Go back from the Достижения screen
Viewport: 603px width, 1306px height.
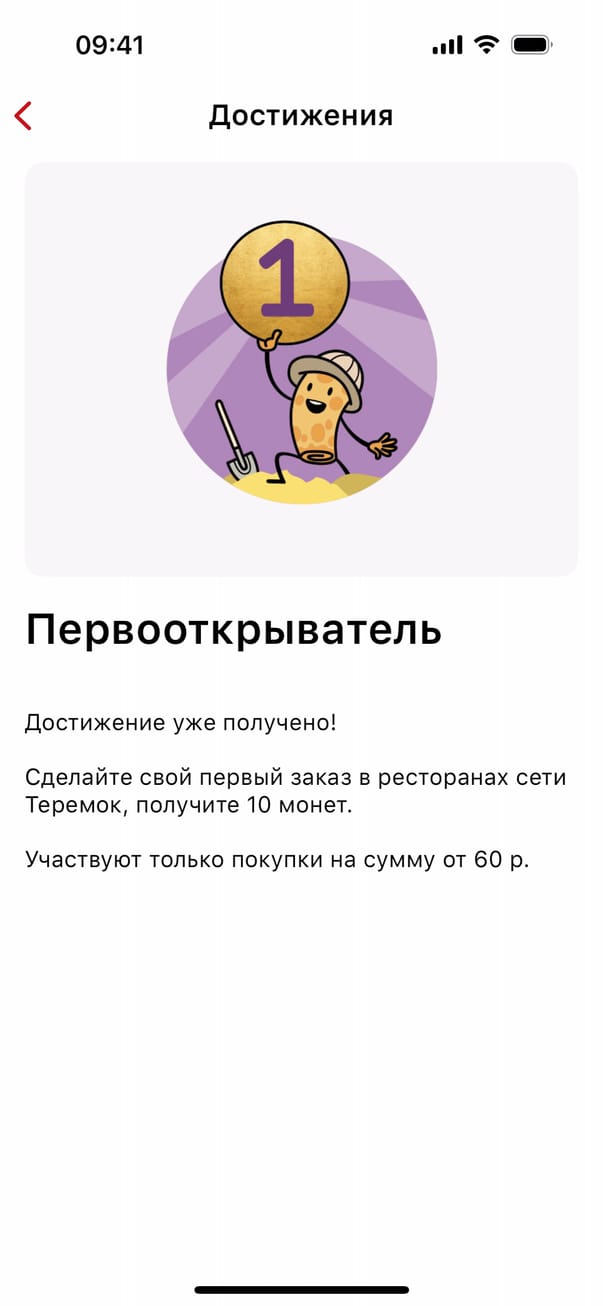(x=24, y=116)
